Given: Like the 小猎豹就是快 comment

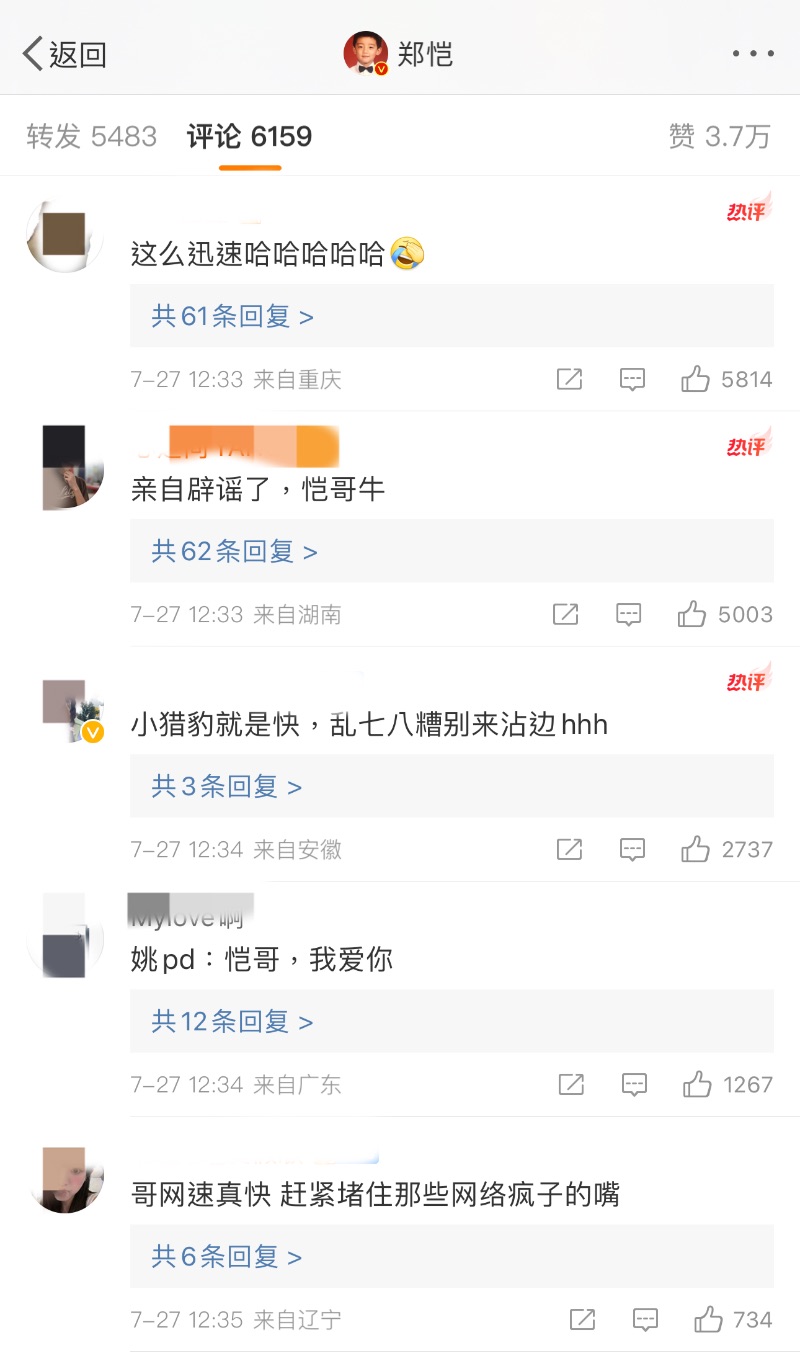Looking at the screenshot, I should click(695, 849).
